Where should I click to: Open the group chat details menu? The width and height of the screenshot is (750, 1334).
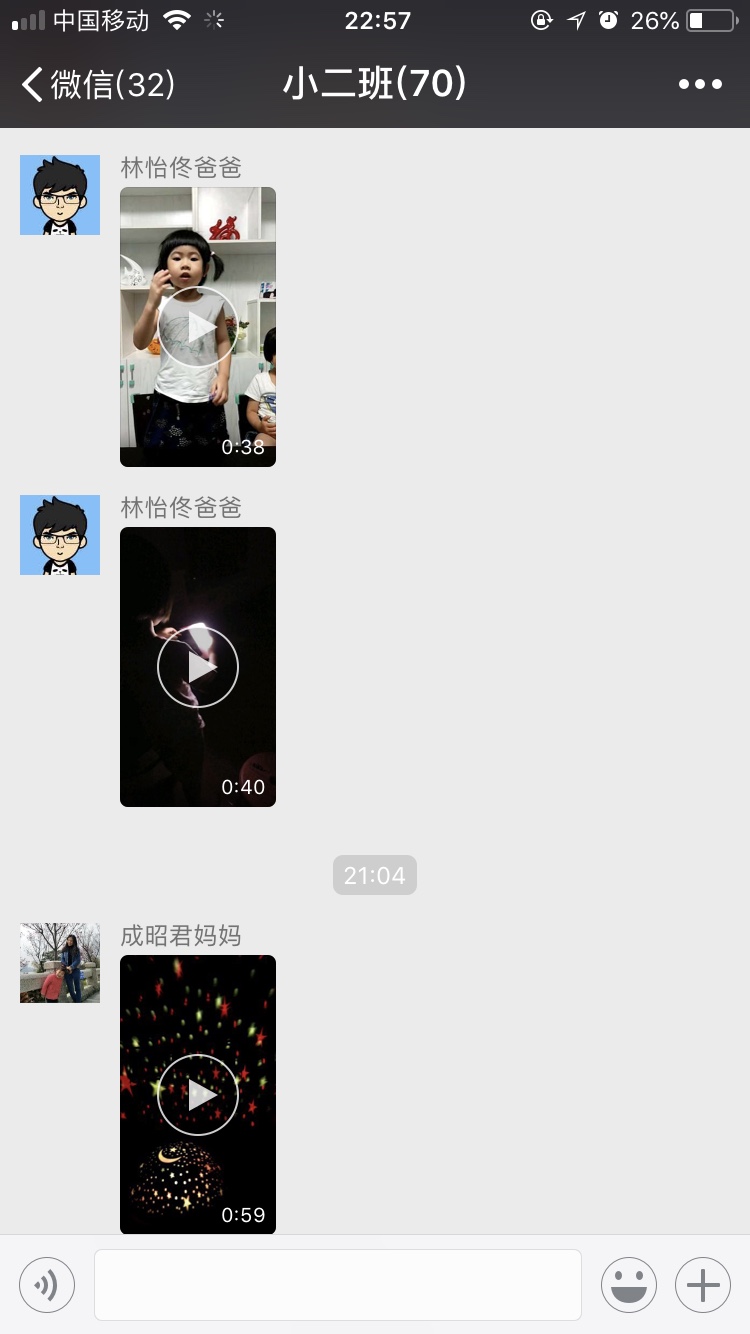(x=700, y=85)
